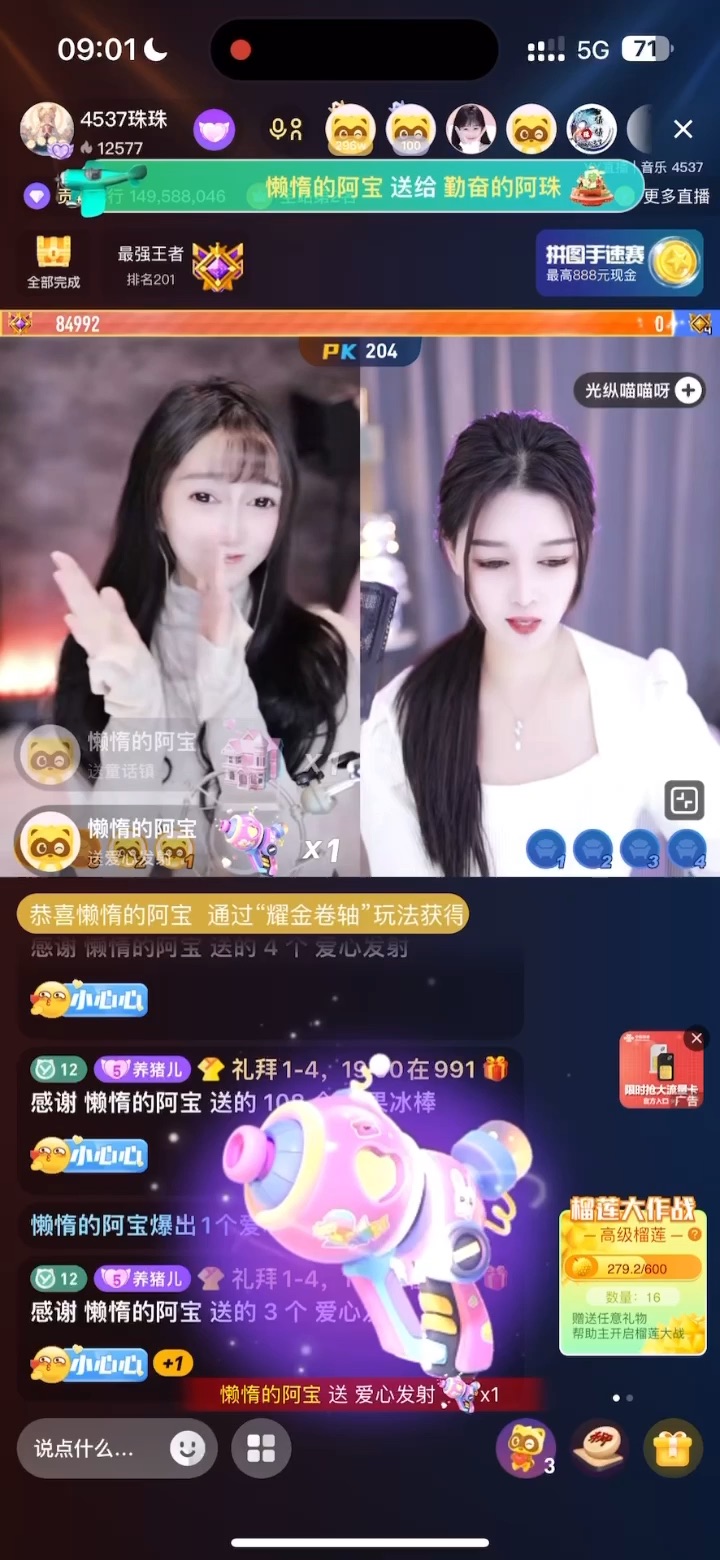
Task: Open streamer 4537珠珠's profile
Action: [x=47, y=130]
